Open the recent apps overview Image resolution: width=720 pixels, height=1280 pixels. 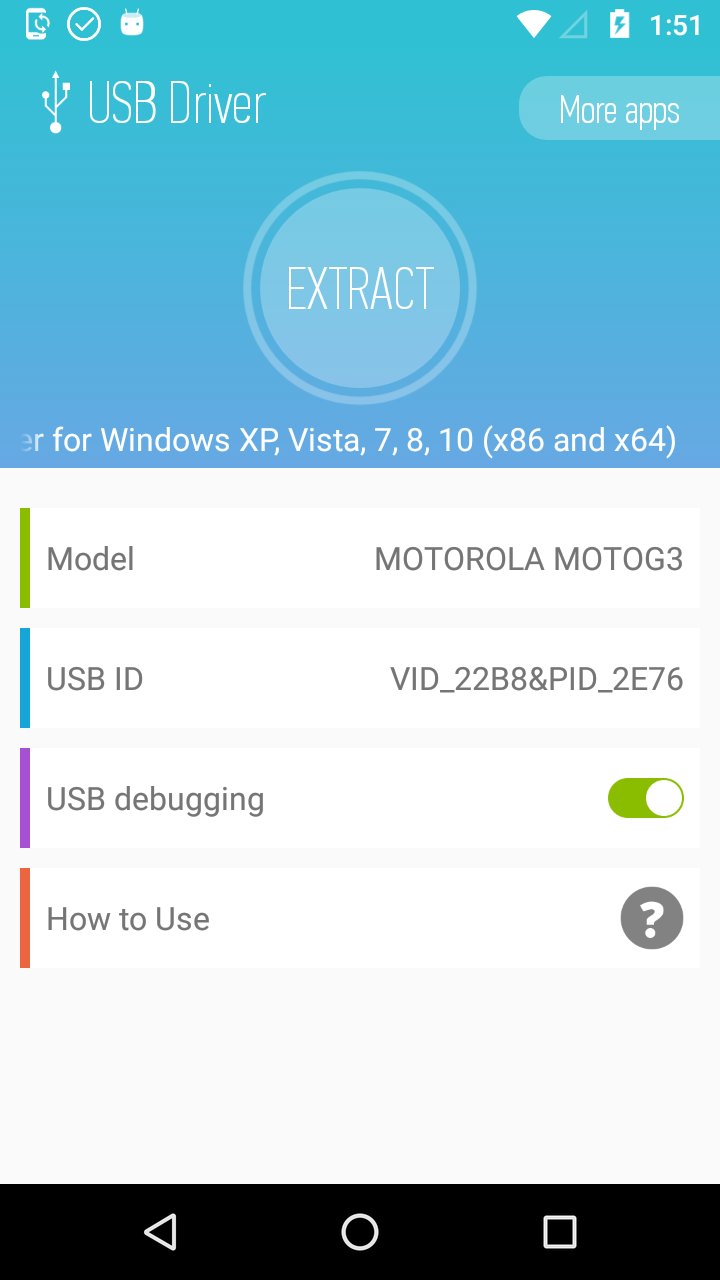tap(560, 1232)
